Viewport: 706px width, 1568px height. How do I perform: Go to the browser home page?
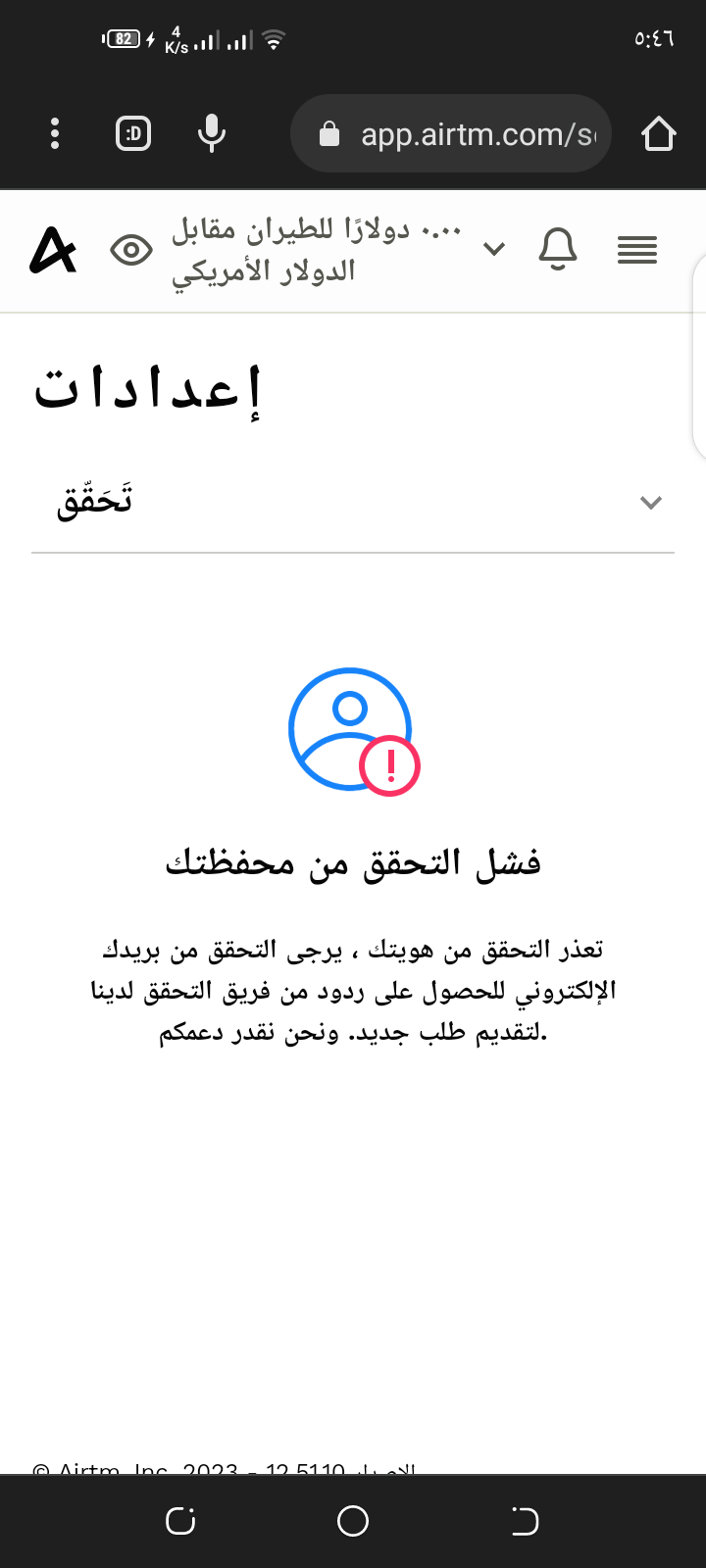[659, 133]
